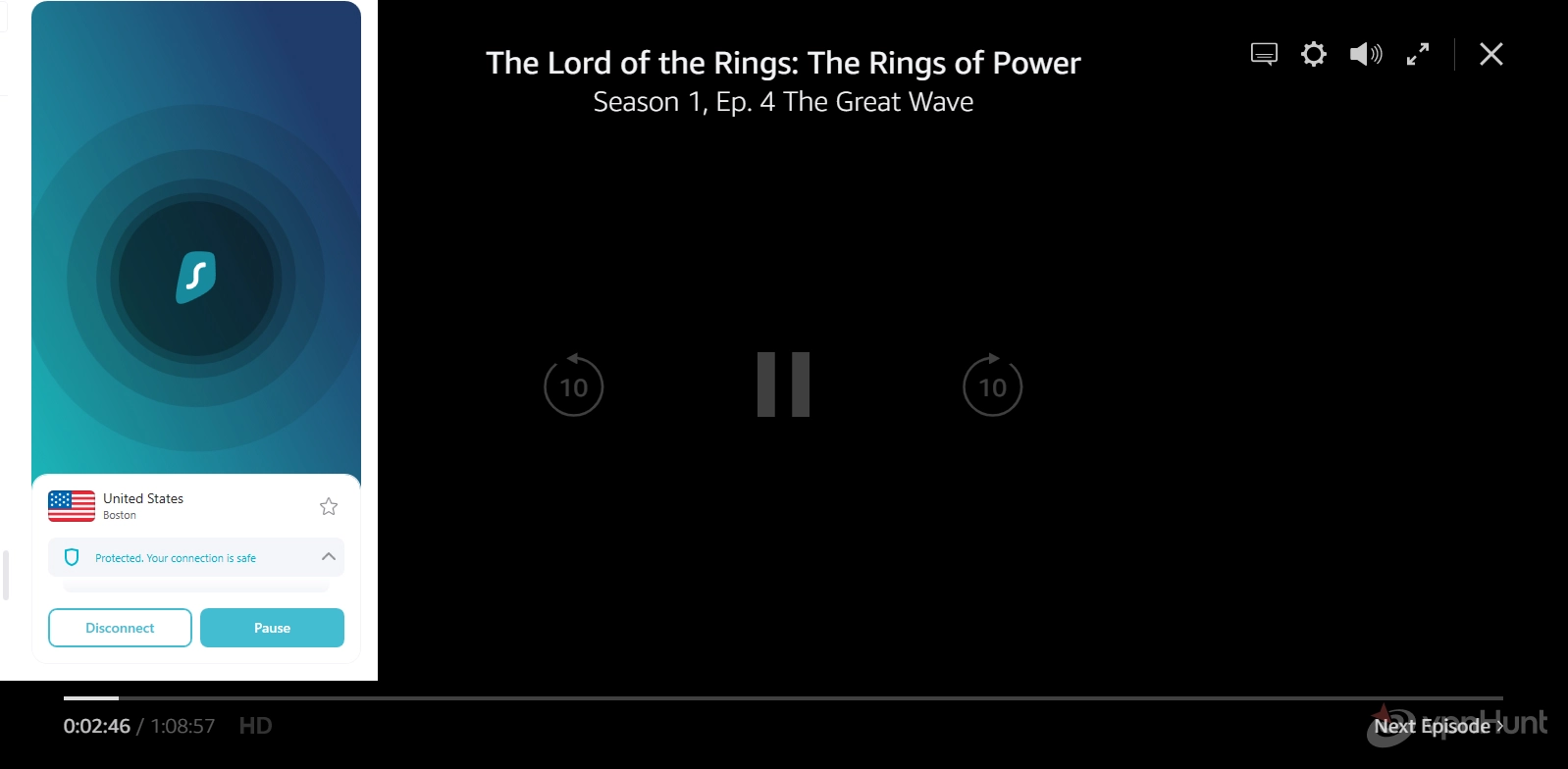Screen dimensions: 1568x769
Task: Rewind the video 10 seconds
Action: (x=573, y=385)
